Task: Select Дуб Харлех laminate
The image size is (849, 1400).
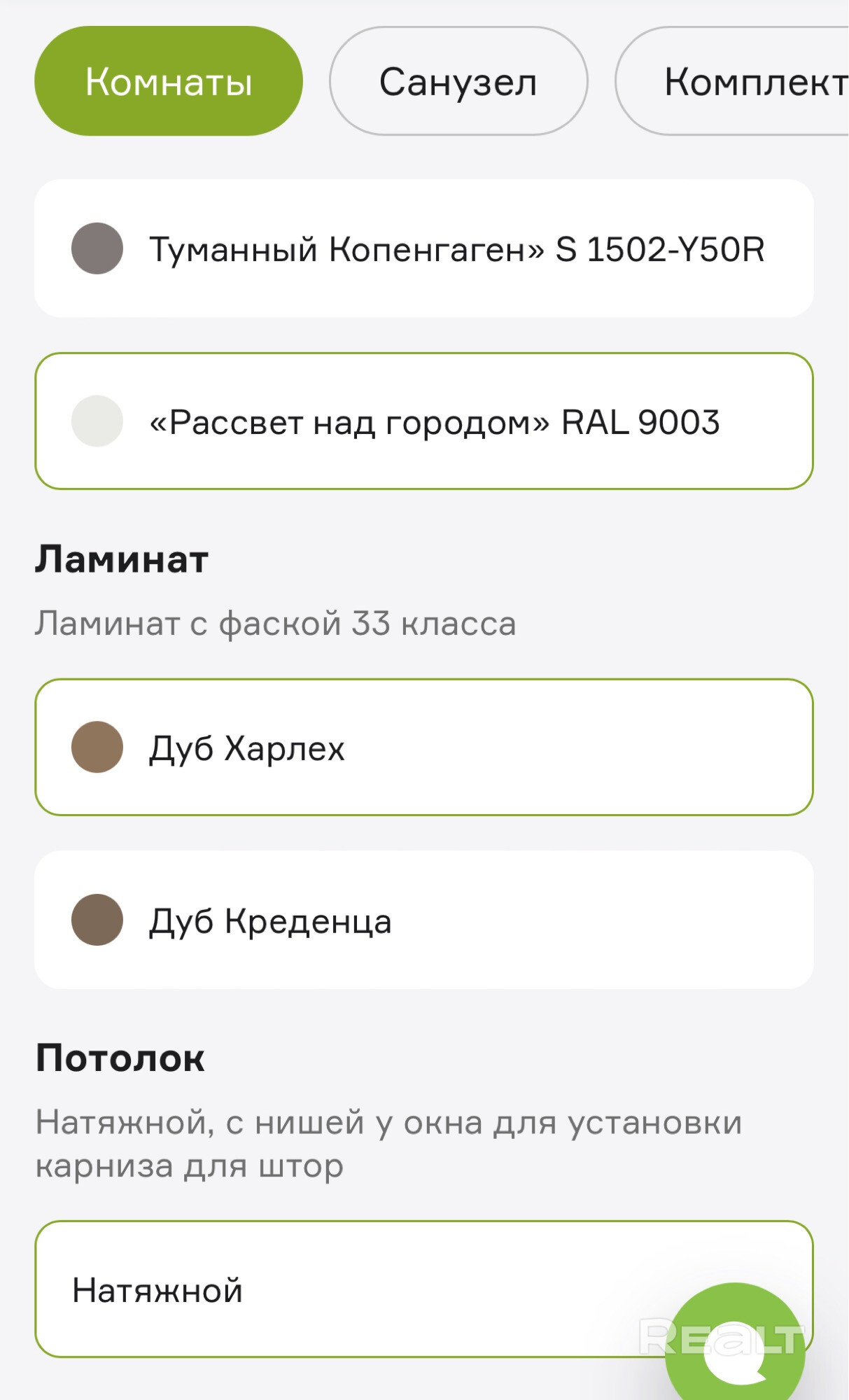Action: click(x=423, y=747)
